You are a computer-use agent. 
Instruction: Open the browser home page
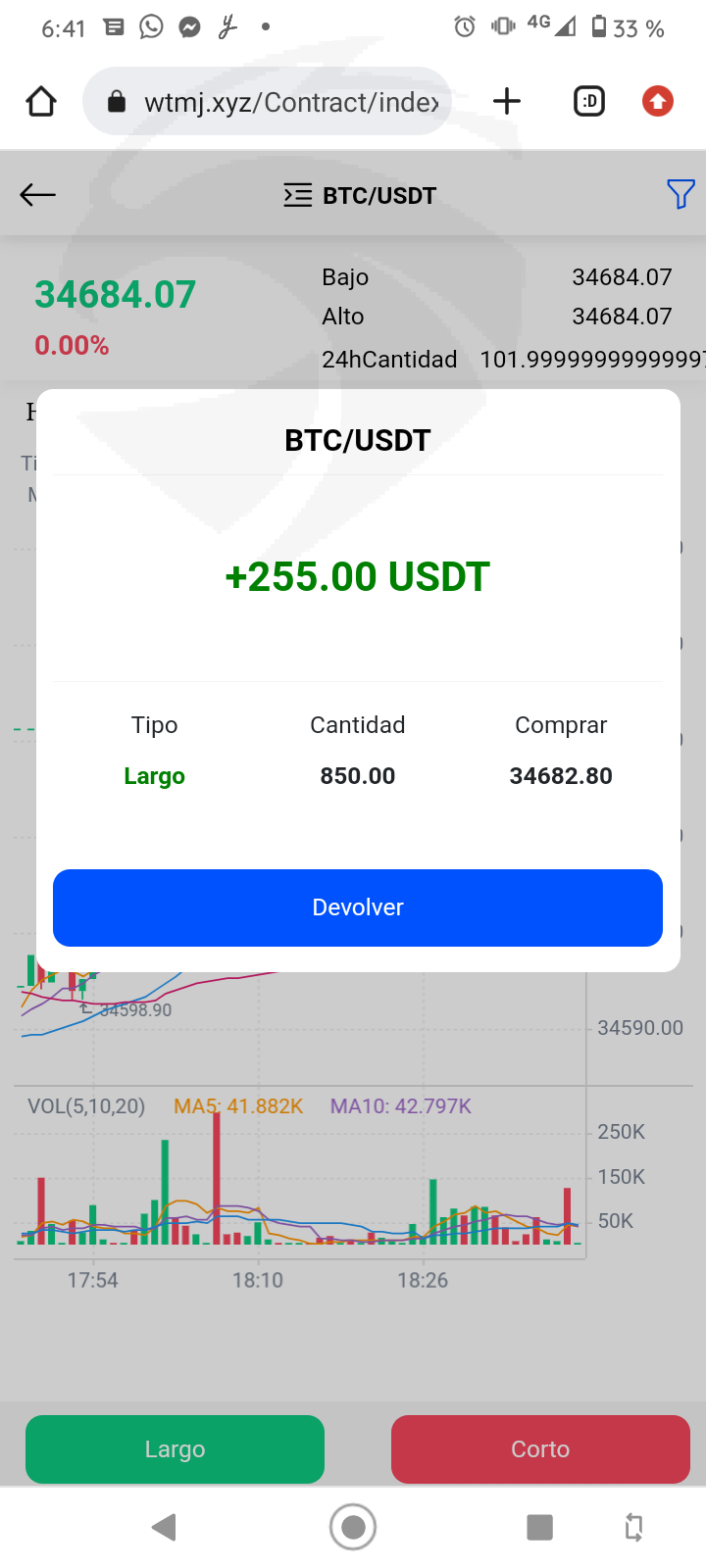click(x=41, y=101)
